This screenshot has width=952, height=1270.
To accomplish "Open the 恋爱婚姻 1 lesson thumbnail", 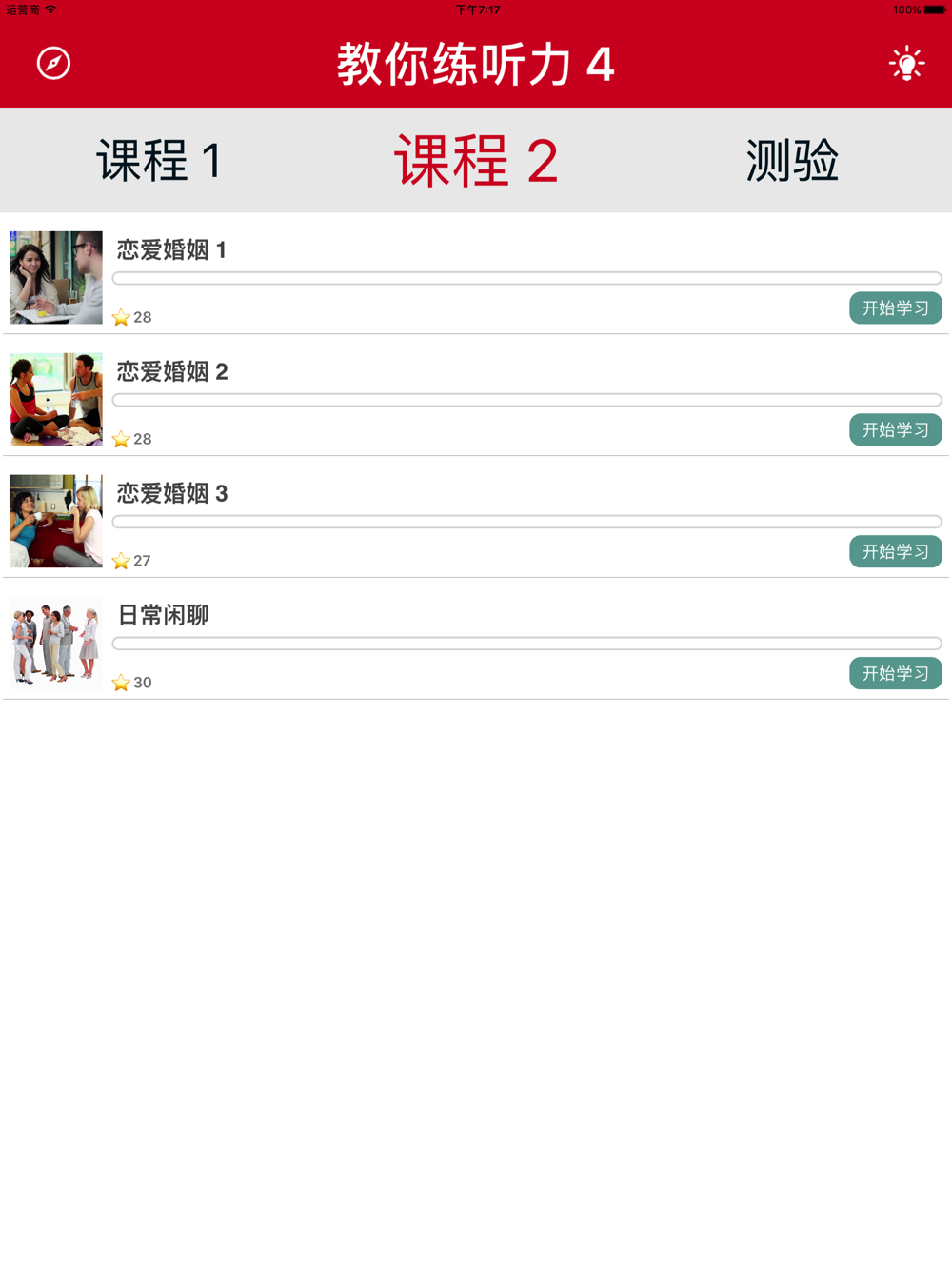I will pos(56,278).
